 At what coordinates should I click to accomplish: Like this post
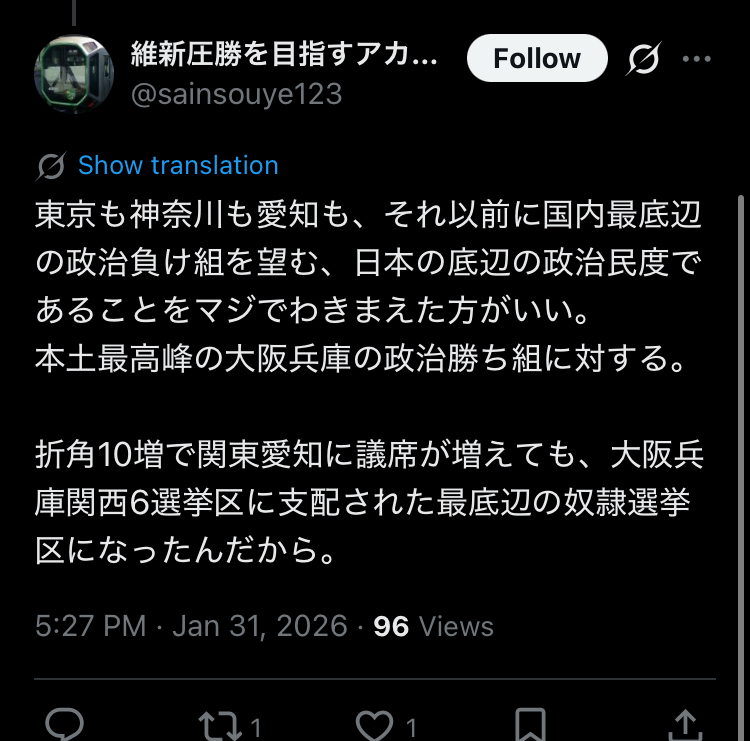point(374,725)
